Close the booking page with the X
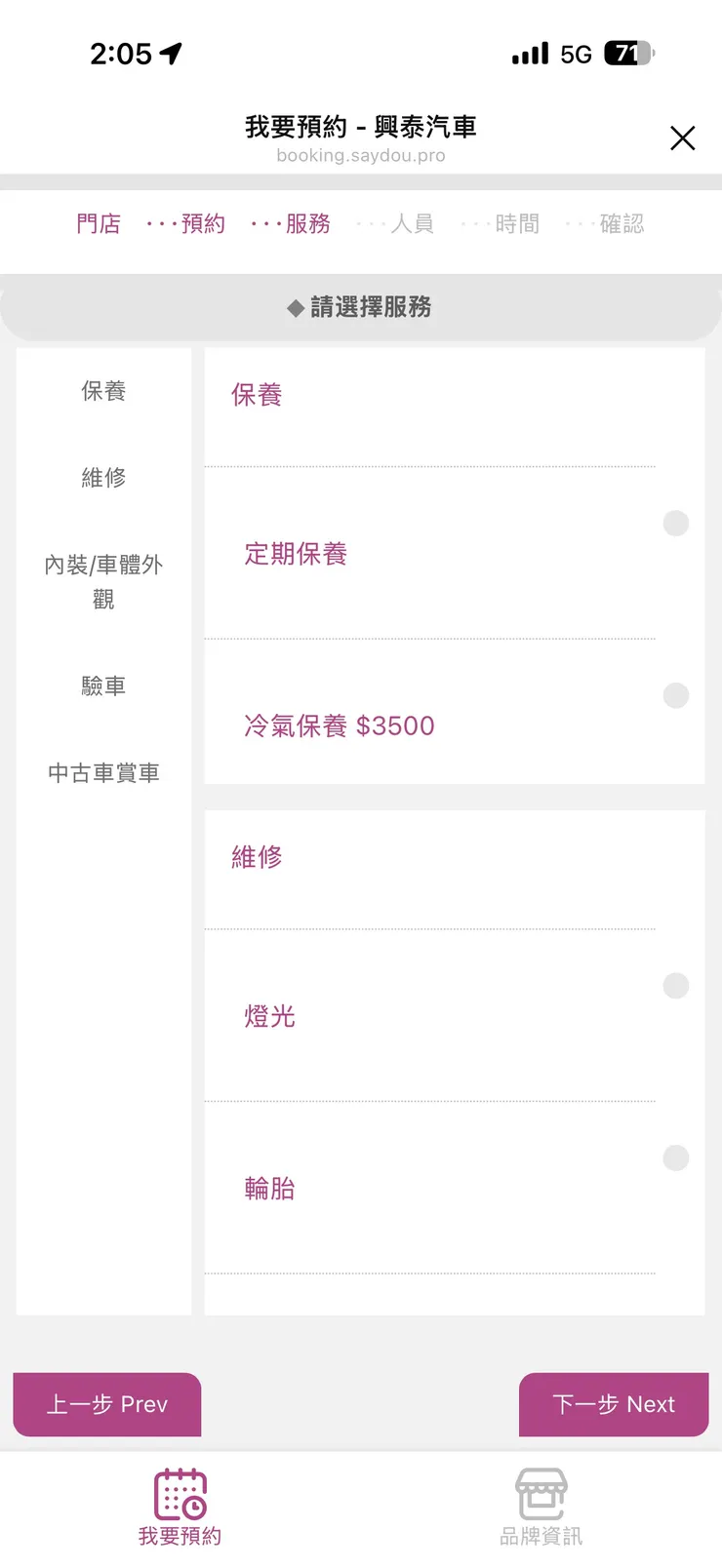Viewport: 722px width, 1568px height. tap(682, 138)
